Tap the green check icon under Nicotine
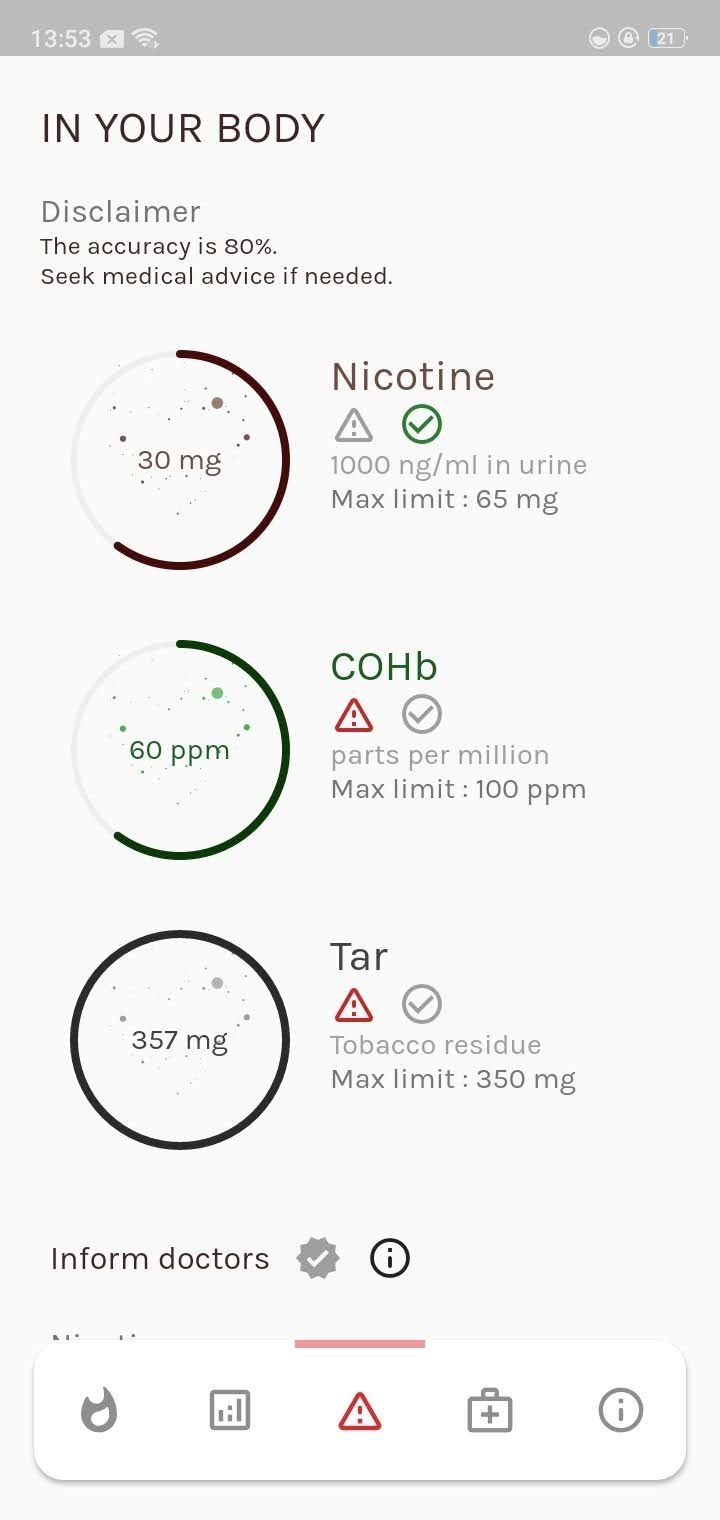The image size is (720, 1520). [x=422, y=425]
